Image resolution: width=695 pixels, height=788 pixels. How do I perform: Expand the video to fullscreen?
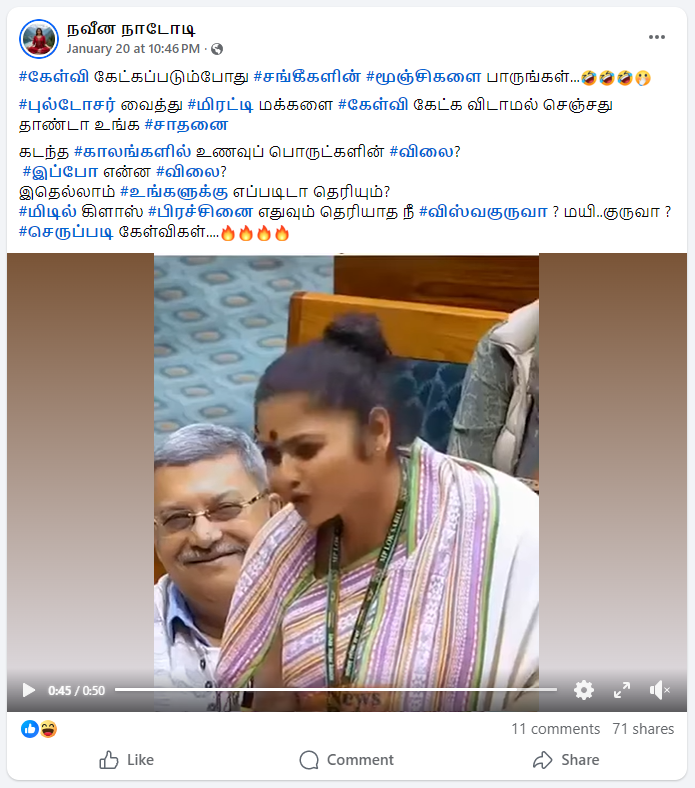[x=622, y=690]
